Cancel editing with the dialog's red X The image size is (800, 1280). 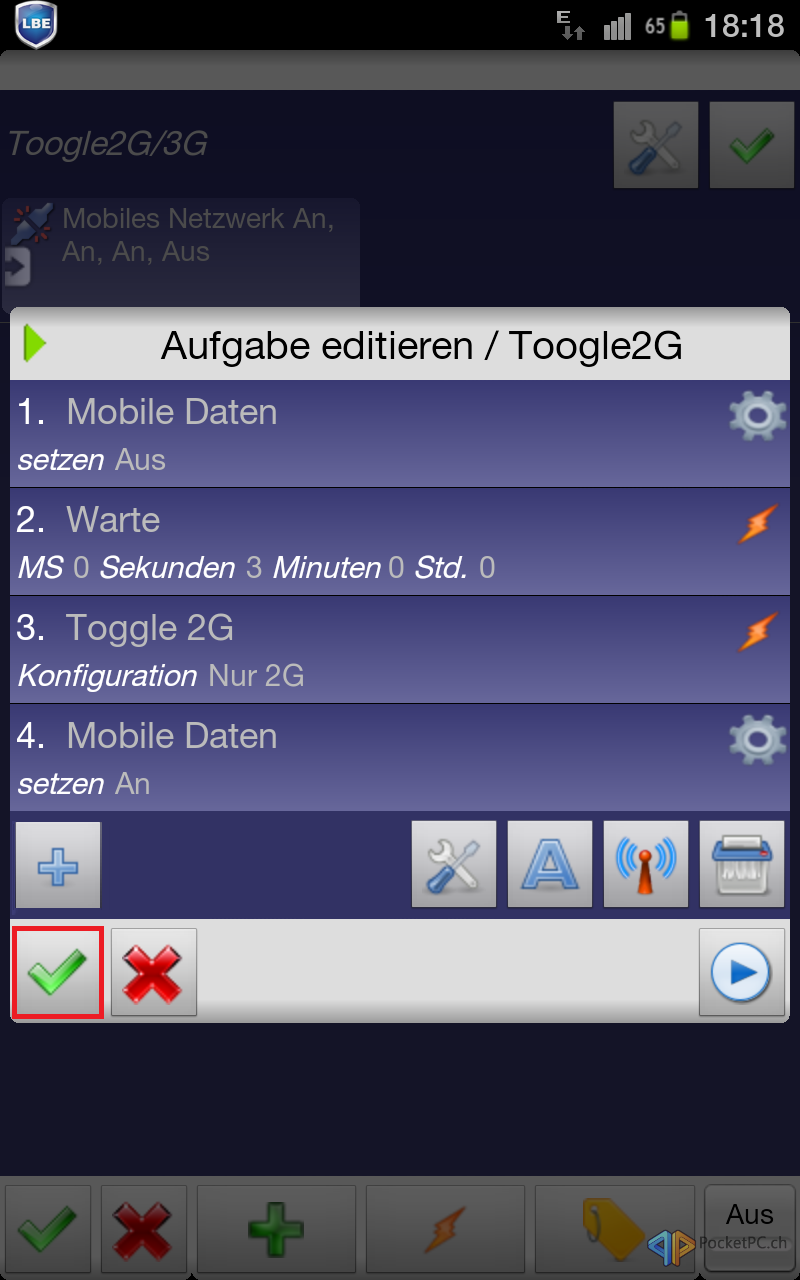point(153,972)
